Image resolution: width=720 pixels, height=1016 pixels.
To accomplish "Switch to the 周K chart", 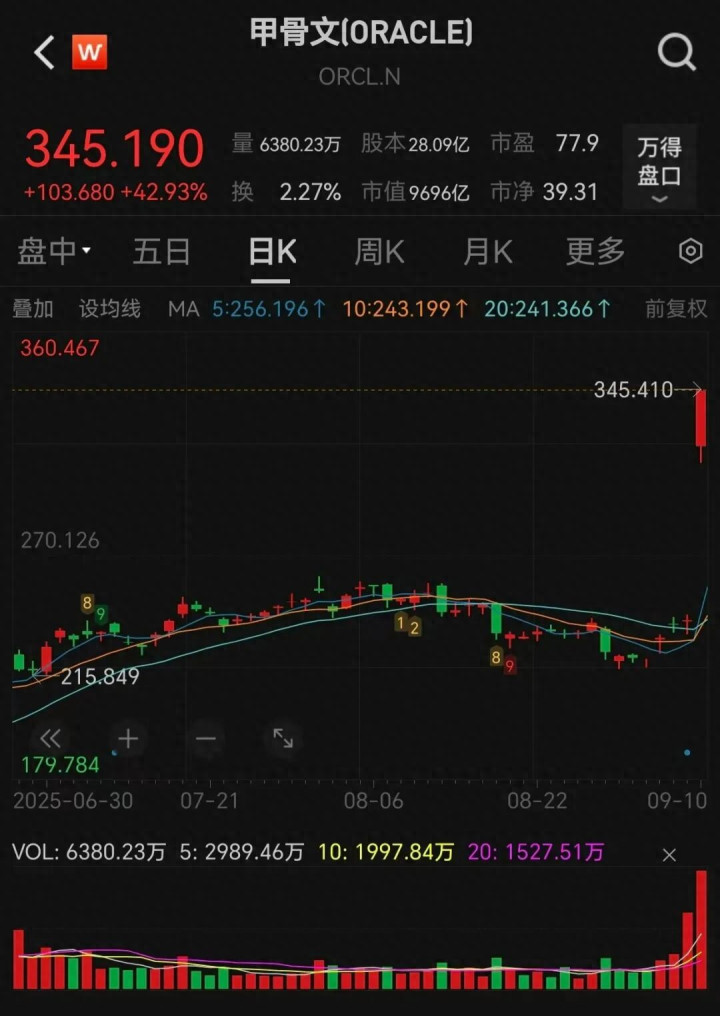I will coord(379,252).
